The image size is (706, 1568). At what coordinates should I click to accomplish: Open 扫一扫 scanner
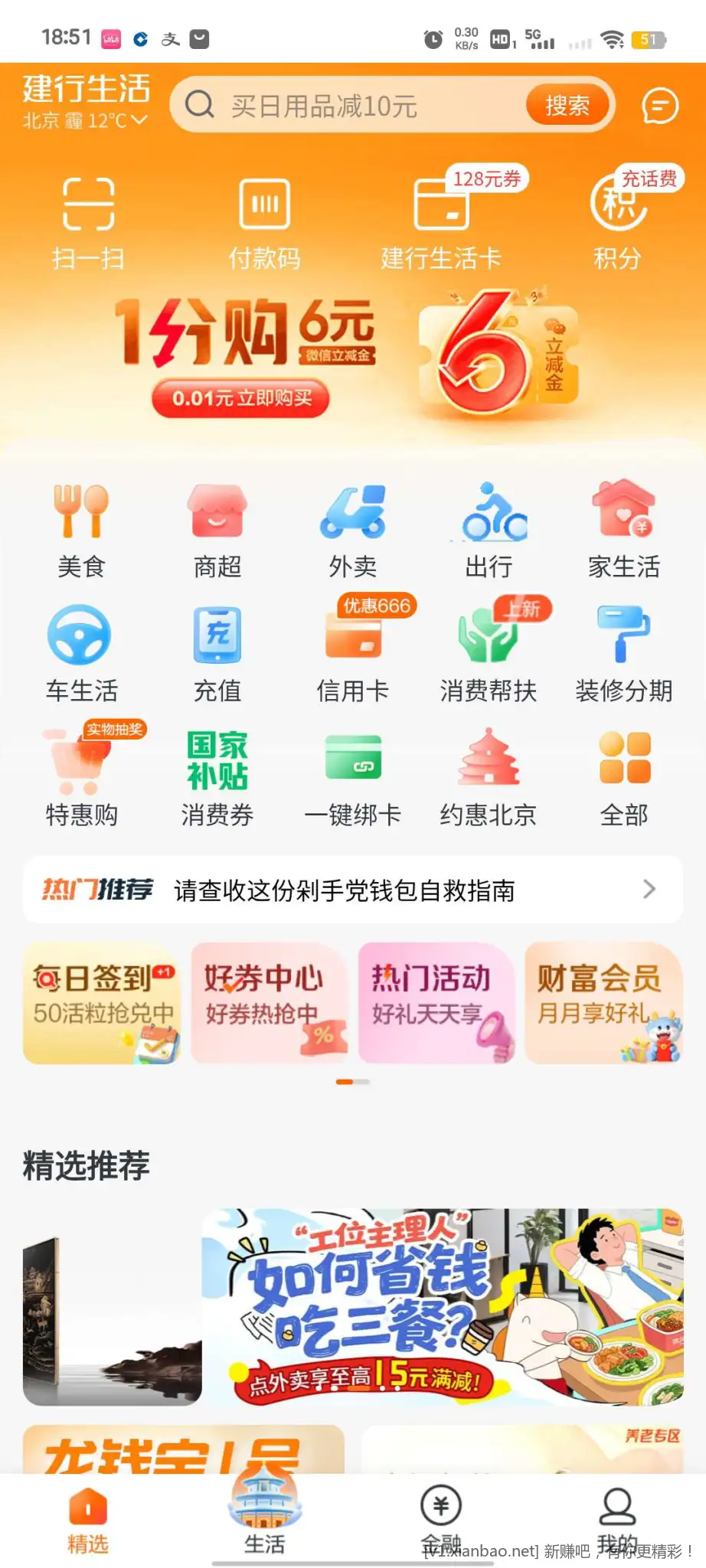(88, 223)
